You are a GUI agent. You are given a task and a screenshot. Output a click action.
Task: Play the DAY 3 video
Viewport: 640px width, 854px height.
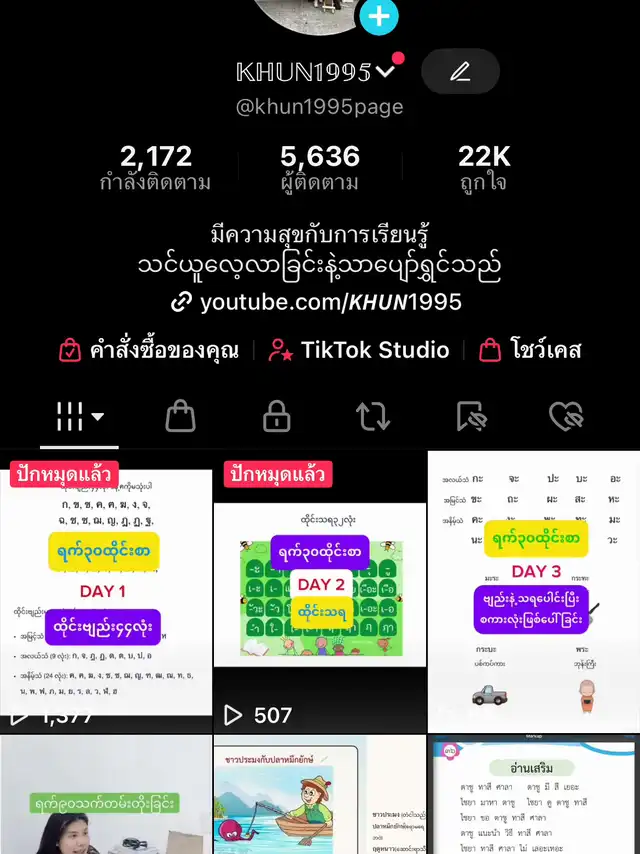(534, 591)
